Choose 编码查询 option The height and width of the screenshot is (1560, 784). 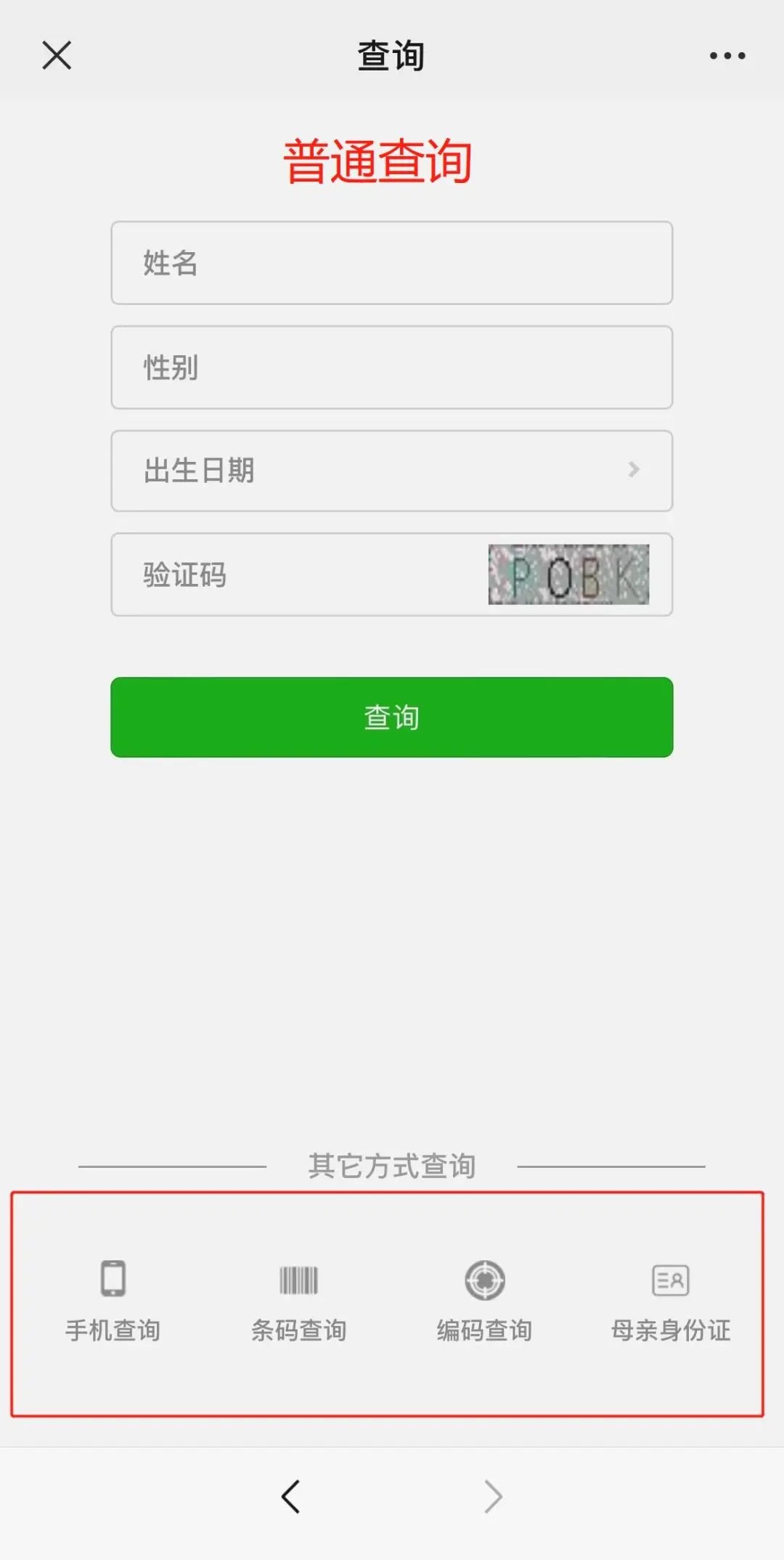485,1300
